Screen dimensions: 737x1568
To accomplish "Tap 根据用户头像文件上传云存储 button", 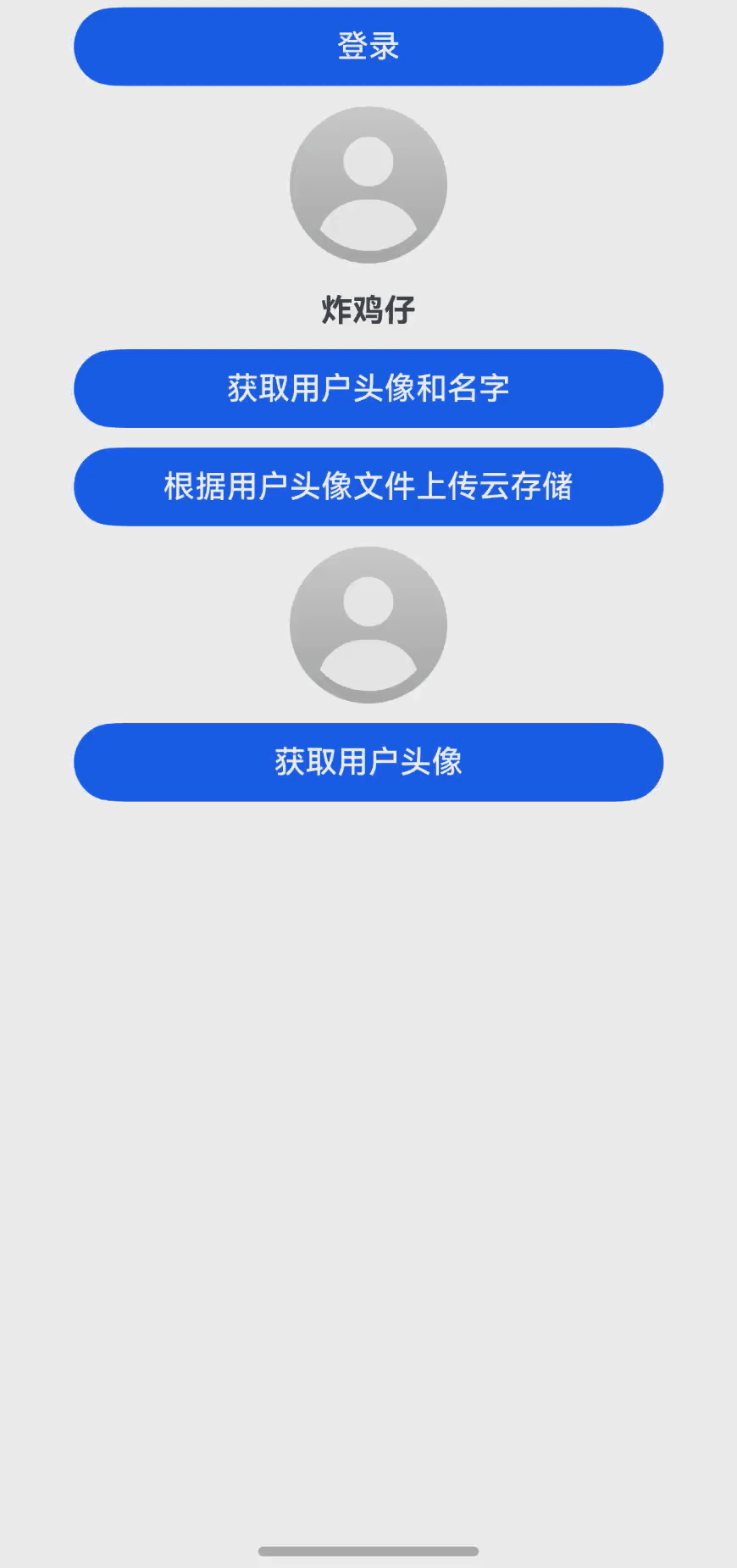I will point(368,487).
